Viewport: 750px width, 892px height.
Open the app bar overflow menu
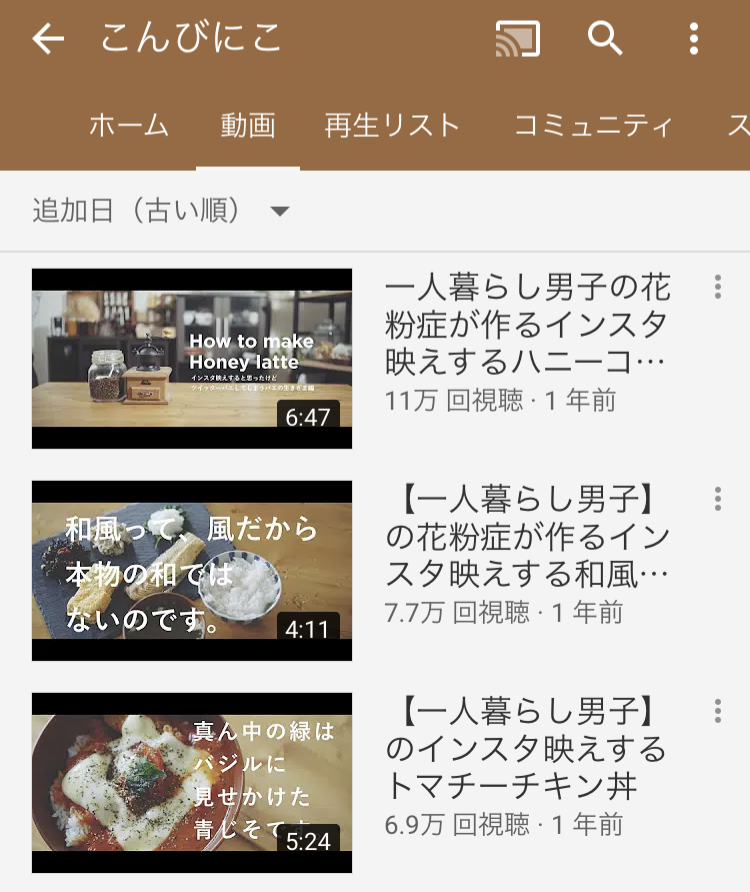click(694, 40)
